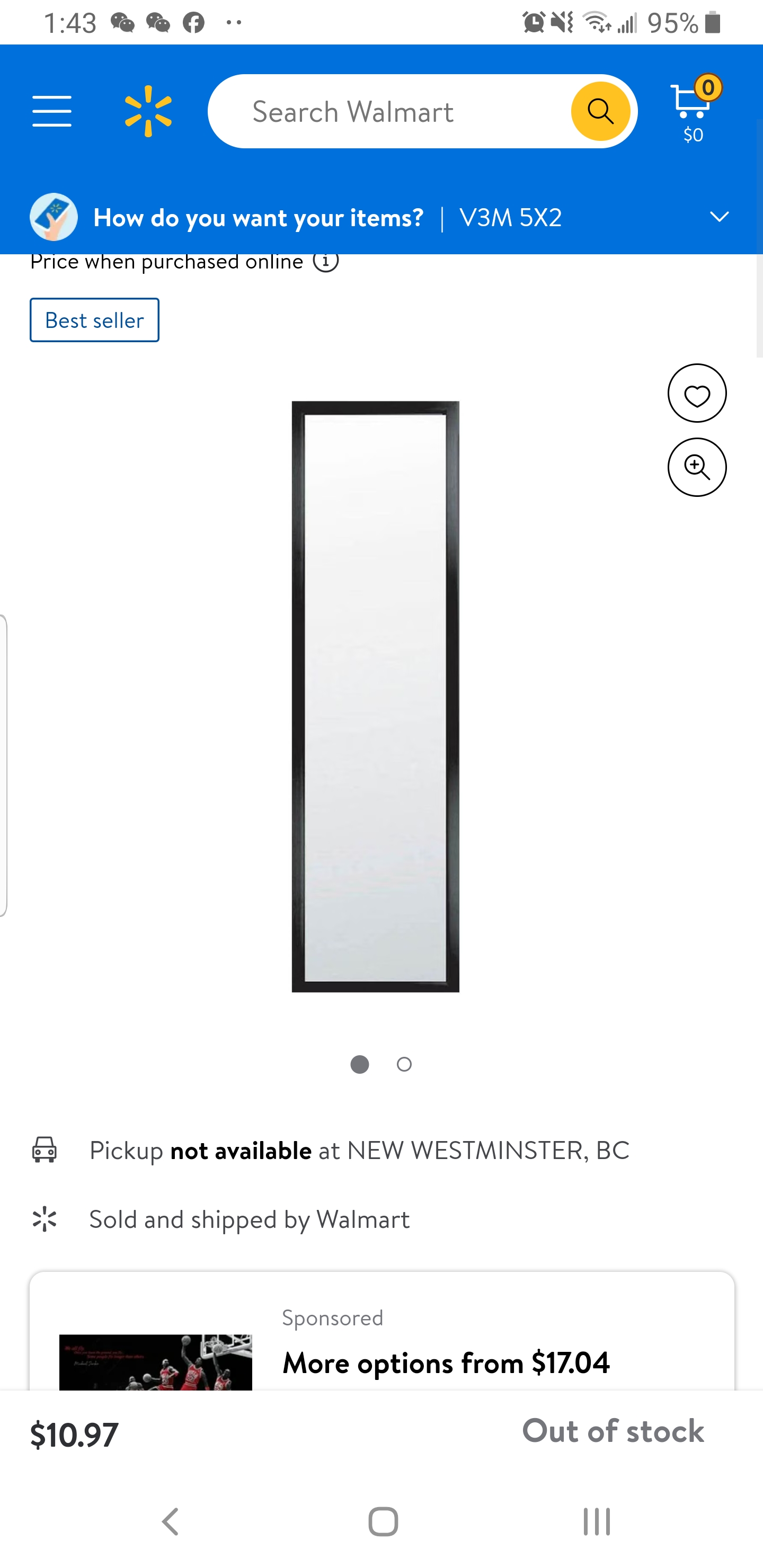Switch to second image indicator dot
The image size is (763, 1568).
click(x=404, y=1064)
